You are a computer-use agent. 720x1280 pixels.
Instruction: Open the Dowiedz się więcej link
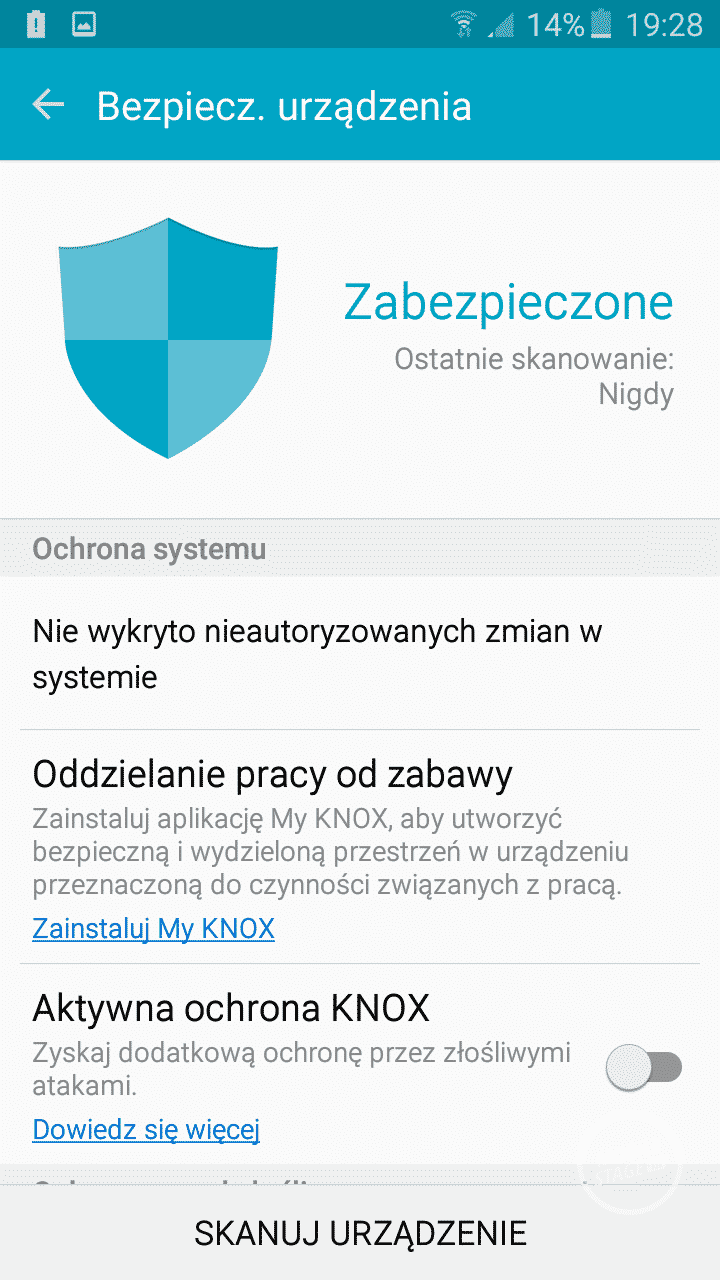[146, 1130]
